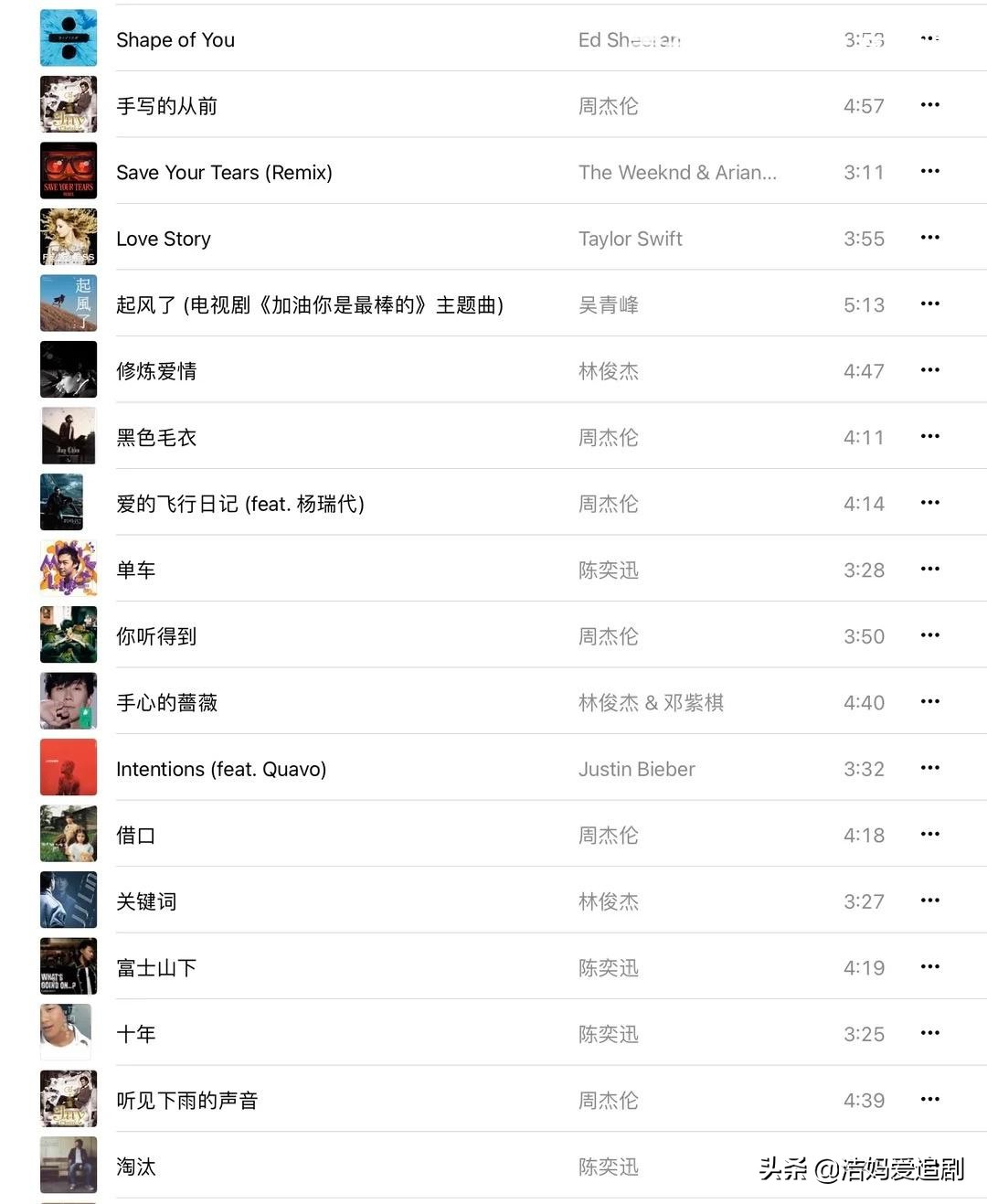The width and height of the screenshot is (987, 1204).
Task: Open the more options menu for Shape of You
Action: (929, 37)
